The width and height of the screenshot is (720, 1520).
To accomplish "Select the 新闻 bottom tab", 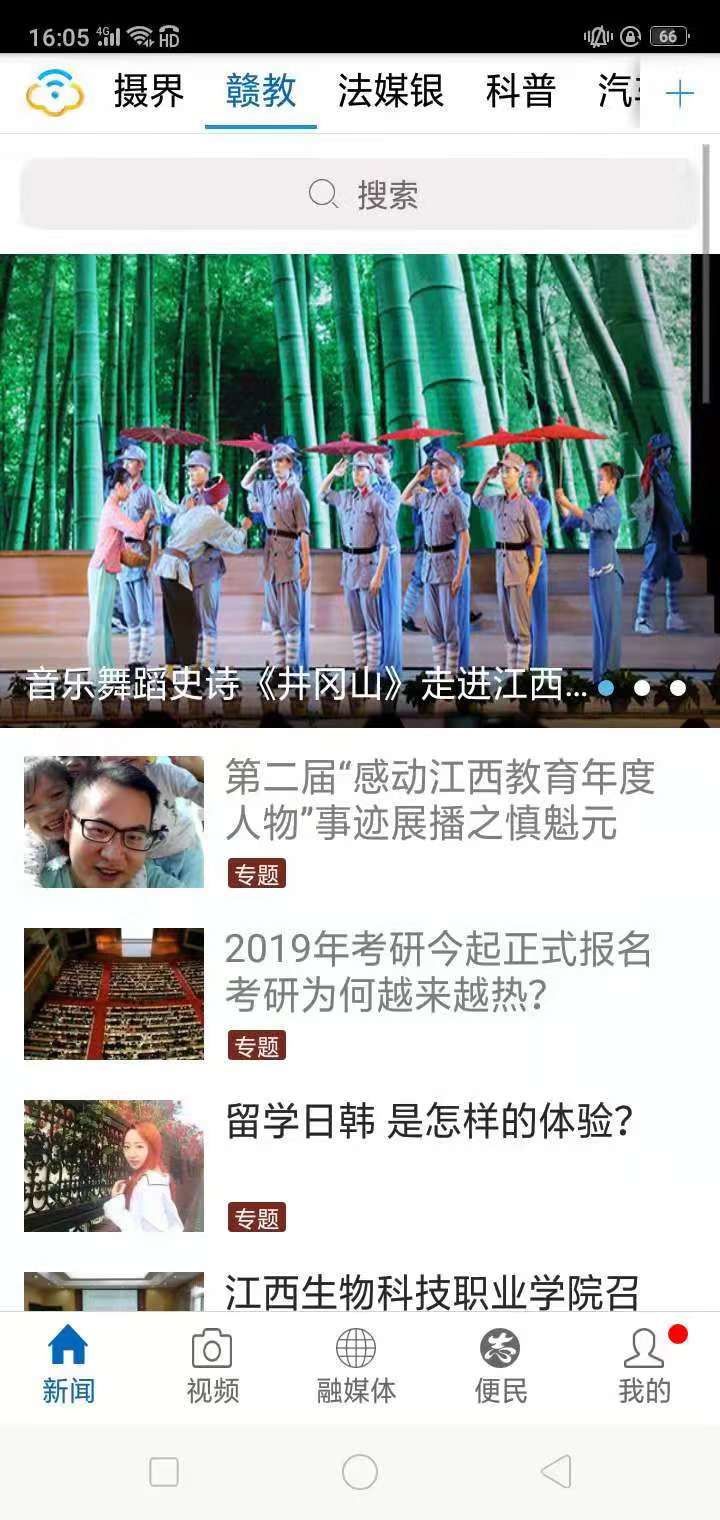I will click(68, 1366).
